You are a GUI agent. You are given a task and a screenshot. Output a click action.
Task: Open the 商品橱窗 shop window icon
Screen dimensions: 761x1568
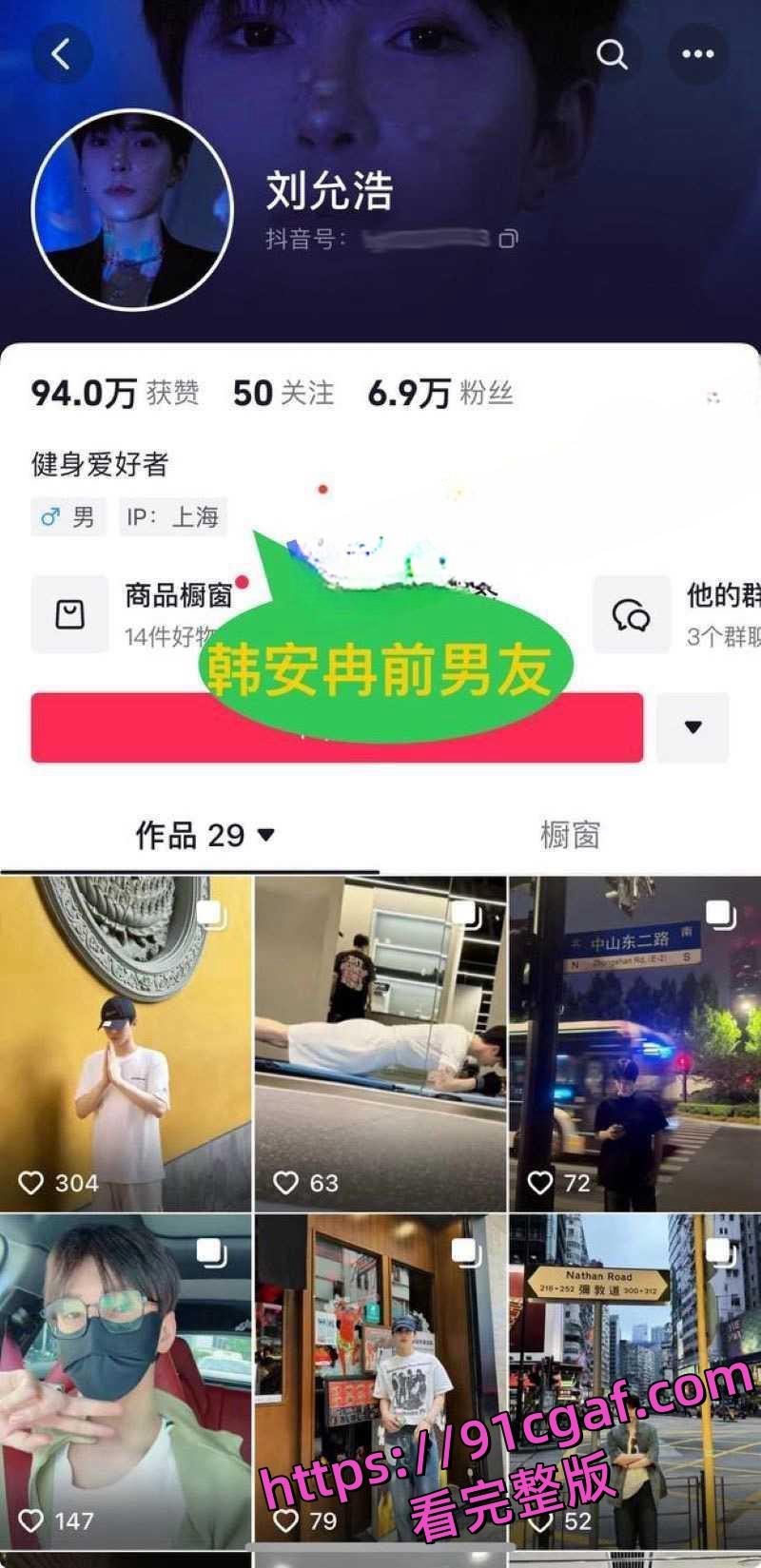70,614
